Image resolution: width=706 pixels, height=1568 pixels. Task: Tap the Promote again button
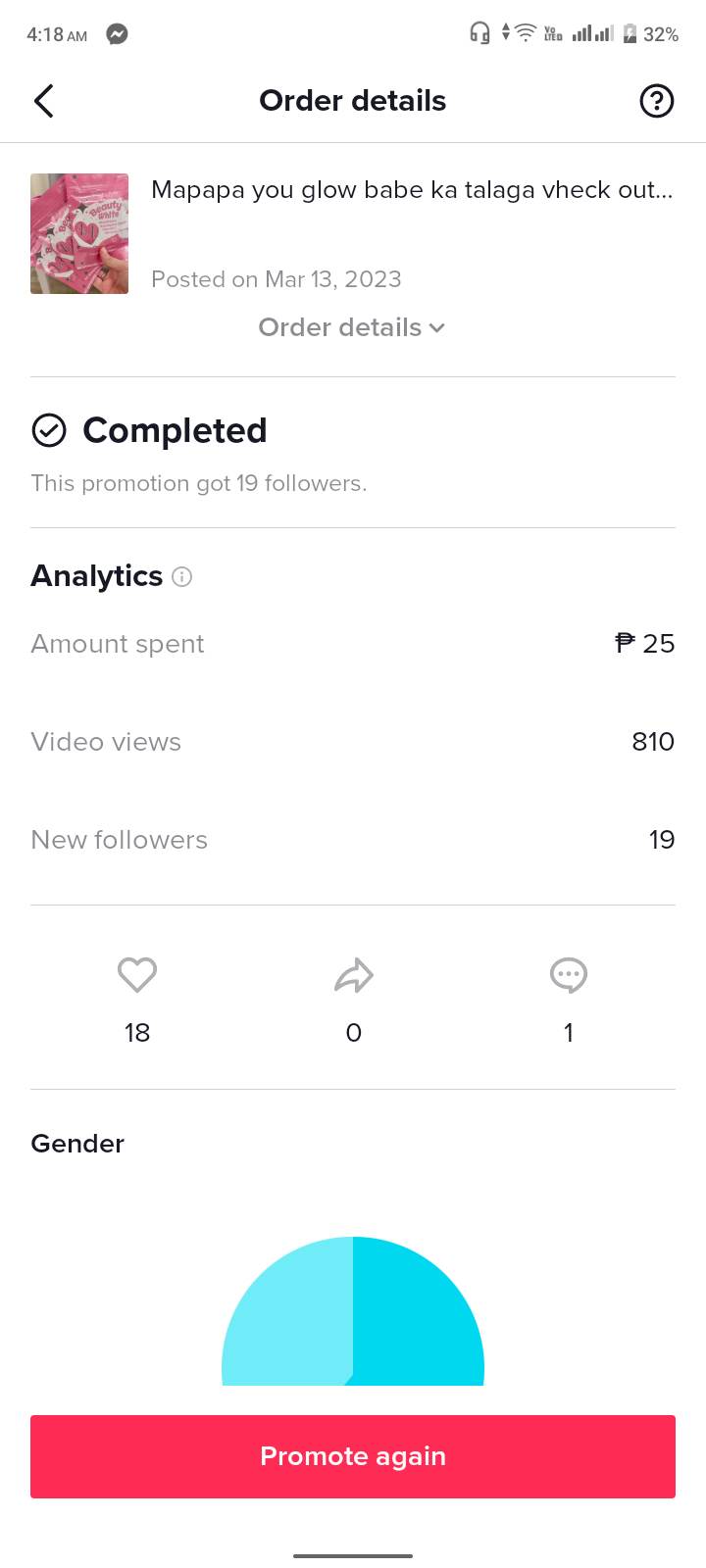tap(353, 1456)
